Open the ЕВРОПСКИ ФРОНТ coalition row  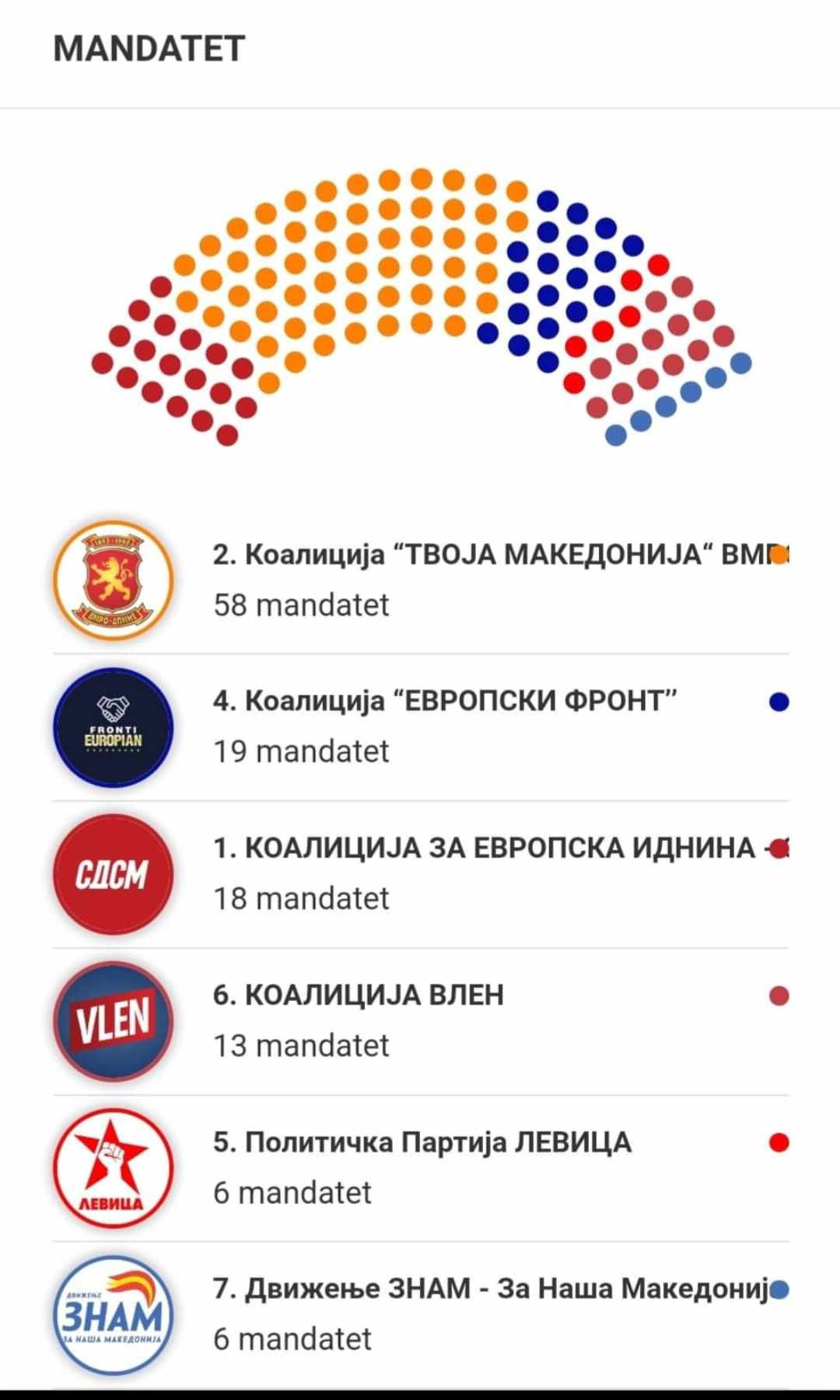[421, 727]
